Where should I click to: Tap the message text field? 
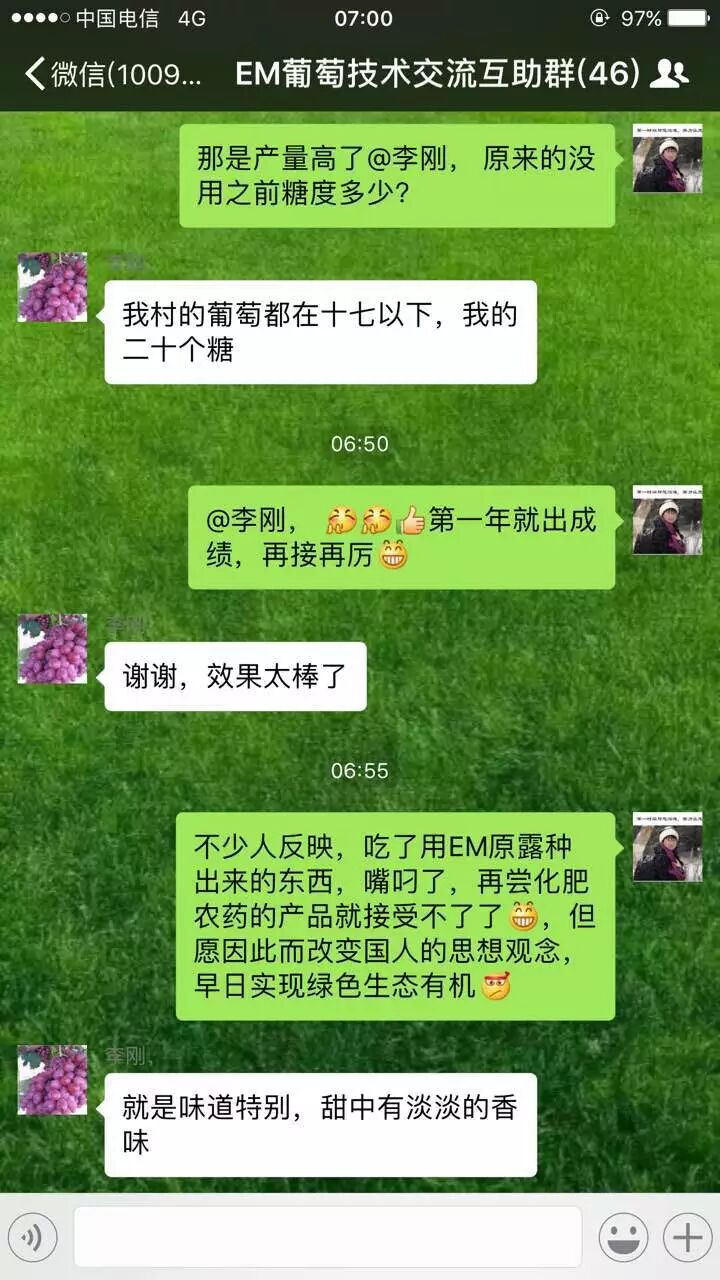pos(327,1237)
